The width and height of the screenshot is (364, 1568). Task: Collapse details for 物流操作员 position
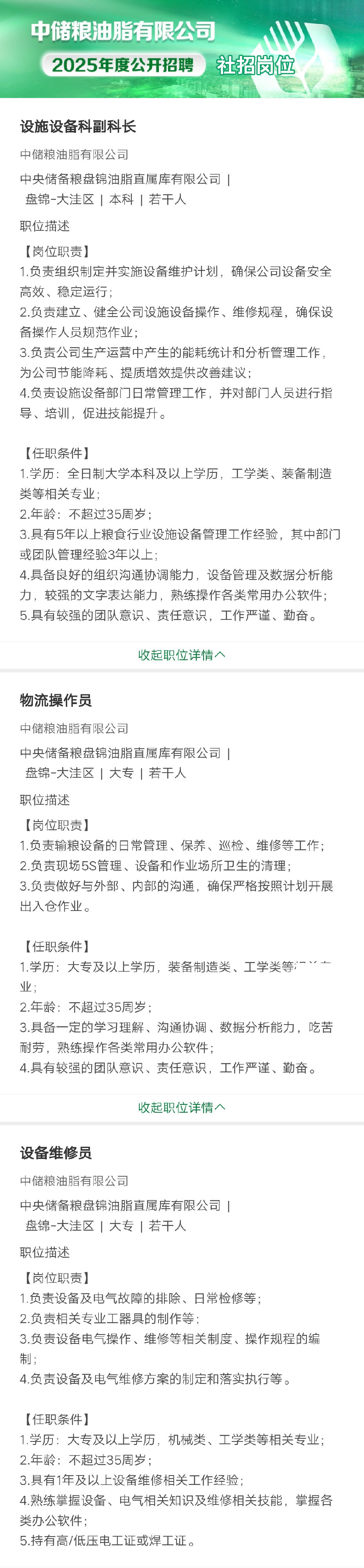(x=182, y=1107)
